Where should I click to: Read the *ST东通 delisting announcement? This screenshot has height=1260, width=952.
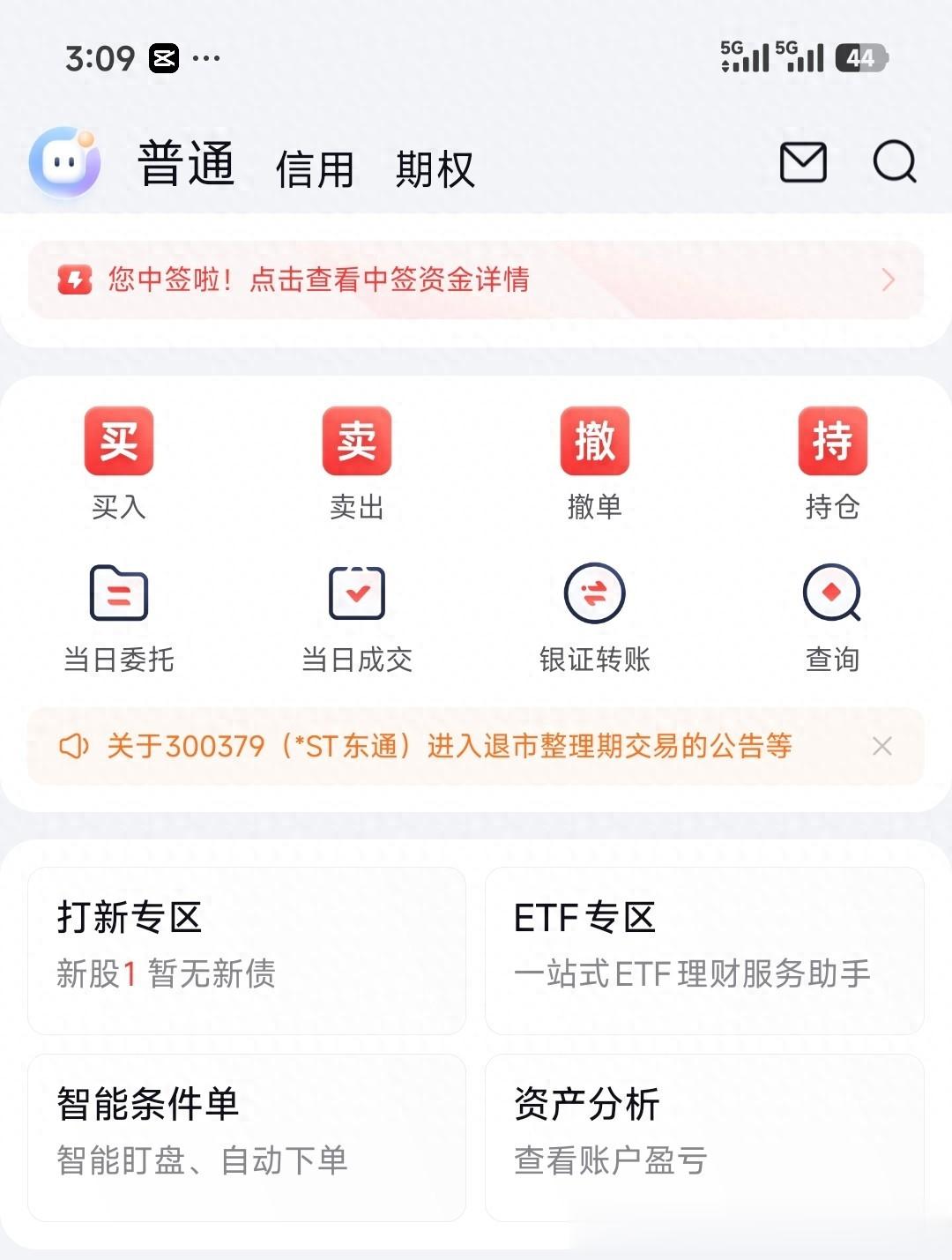click(450, 747)
